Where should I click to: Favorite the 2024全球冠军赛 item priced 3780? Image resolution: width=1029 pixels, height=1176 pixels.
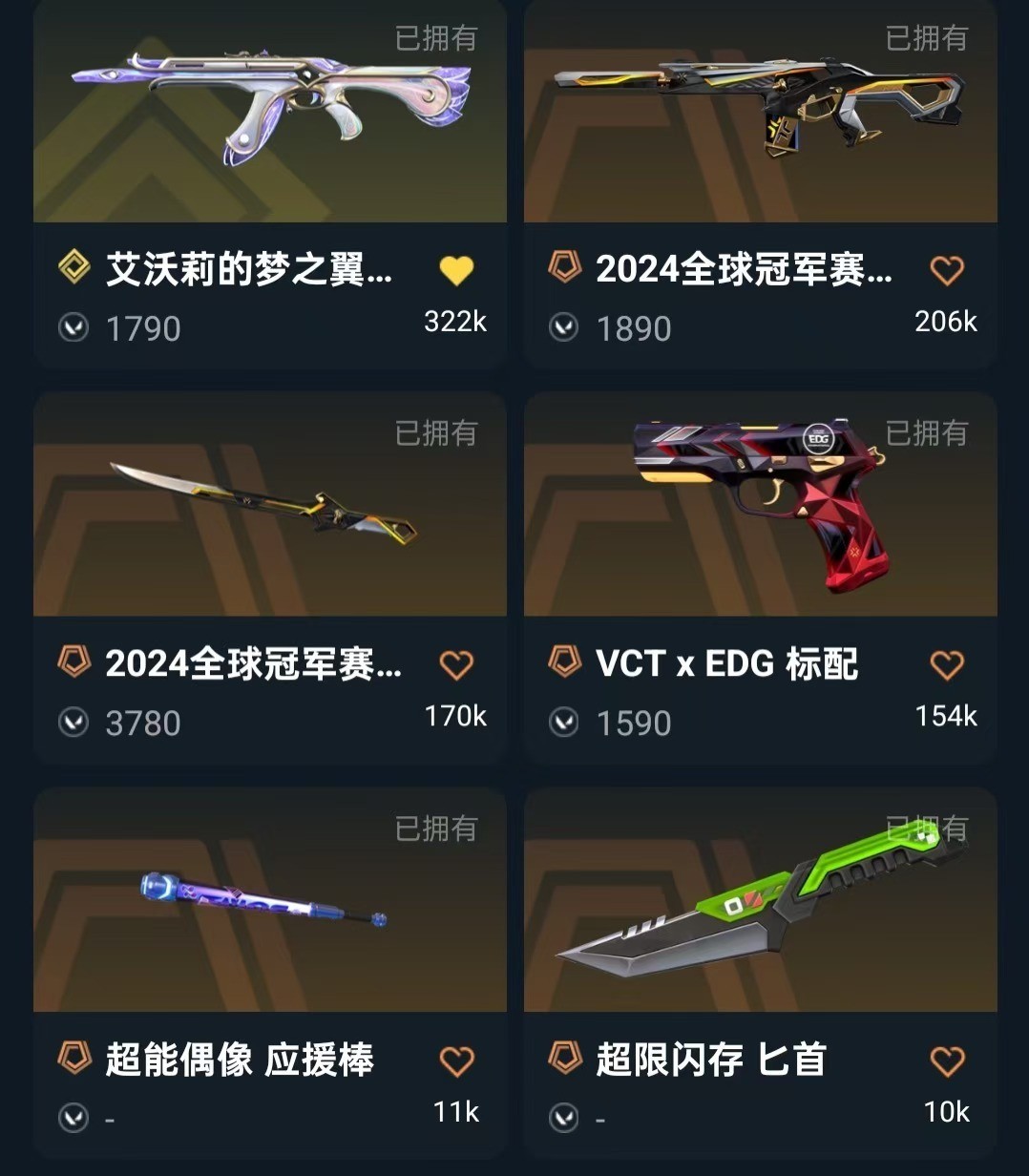pos(456,665)
